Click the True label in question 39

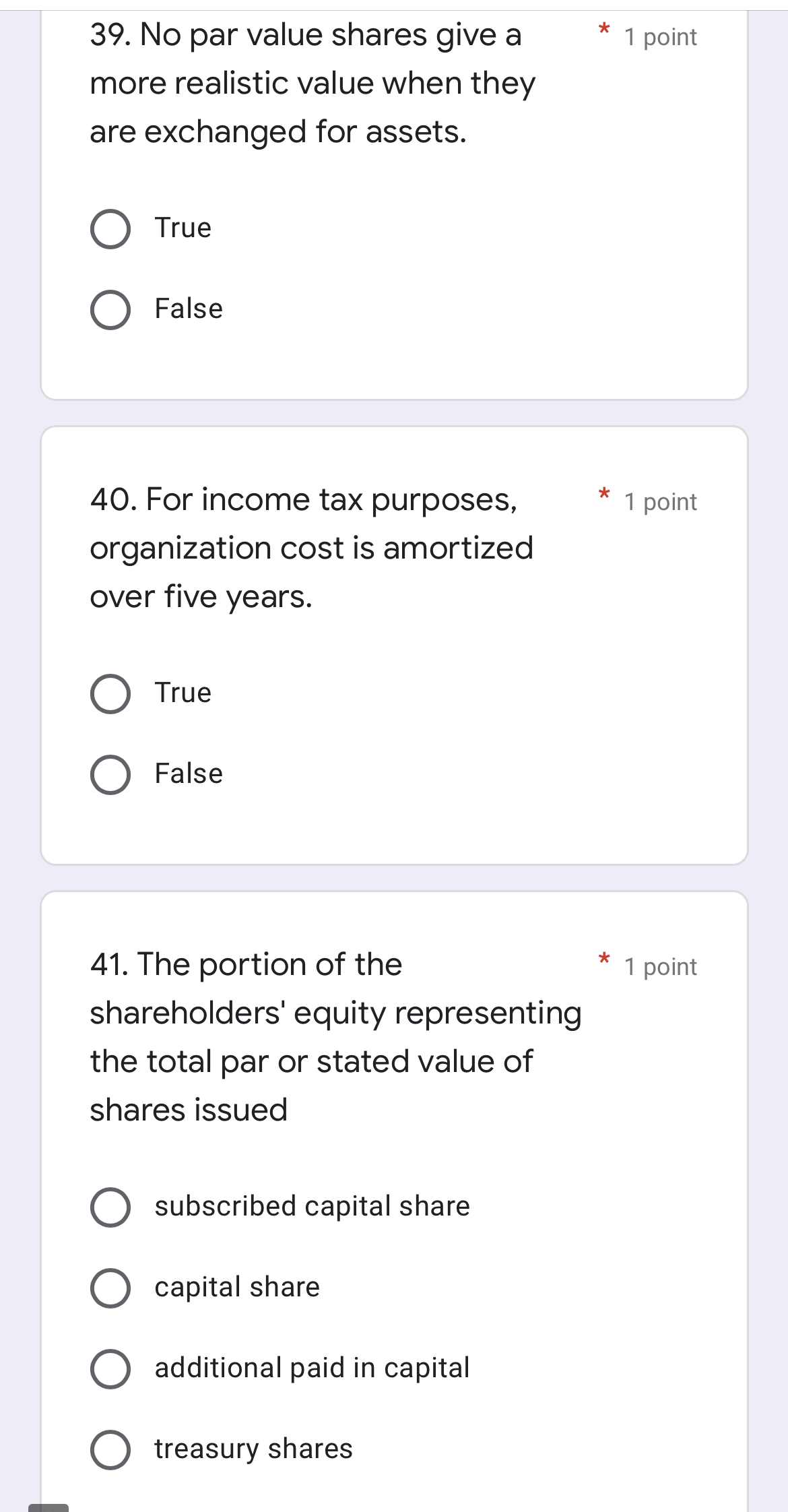tap(183, 228)
